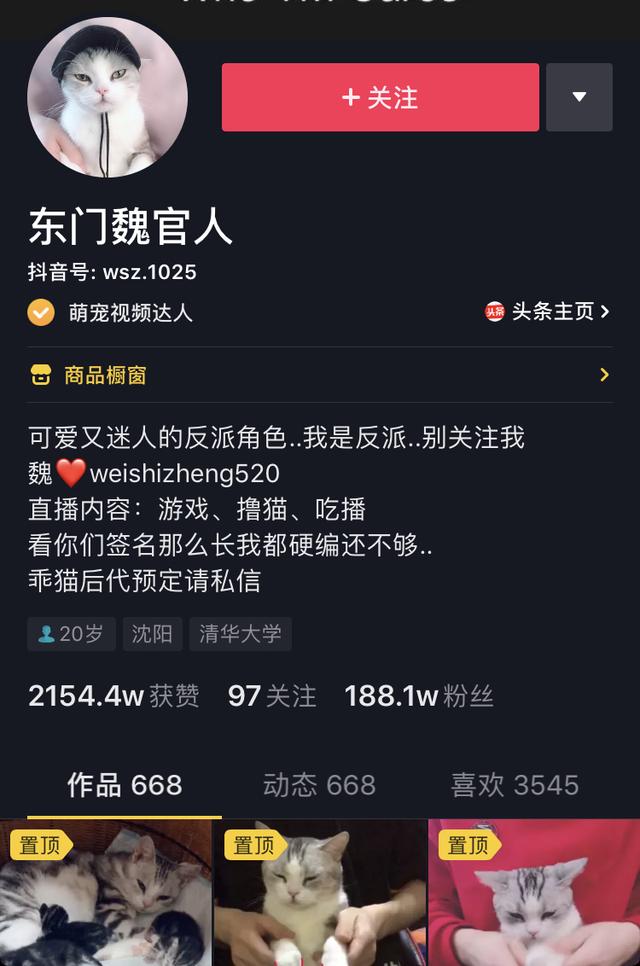This screenshot has width=640, height=966.
Task: Switch to the 喜欢 3545 tab
Action: tap(514, 785)
